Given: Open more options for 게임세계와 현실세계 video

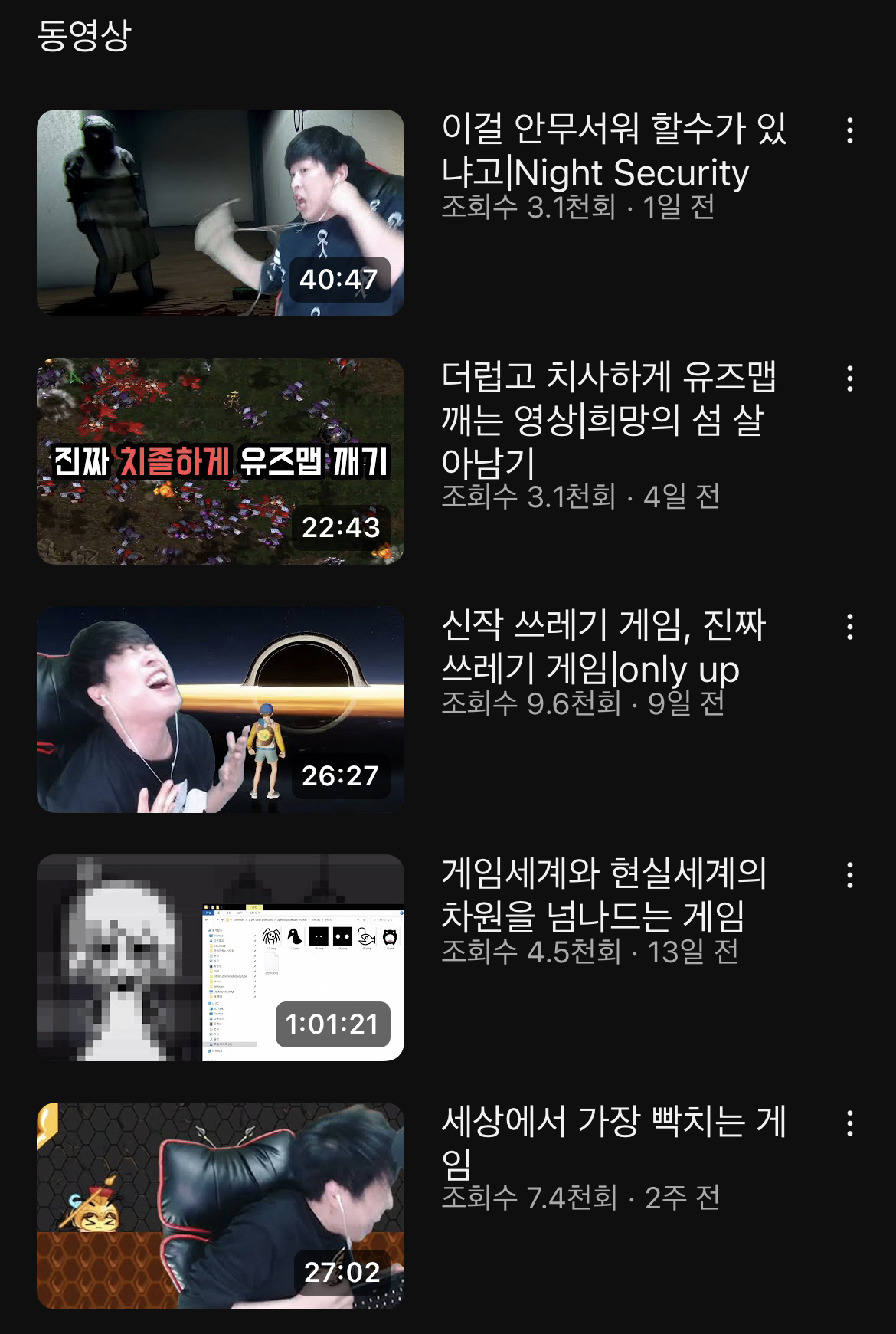Looking at the screenshot, I should tap(849, 876).
